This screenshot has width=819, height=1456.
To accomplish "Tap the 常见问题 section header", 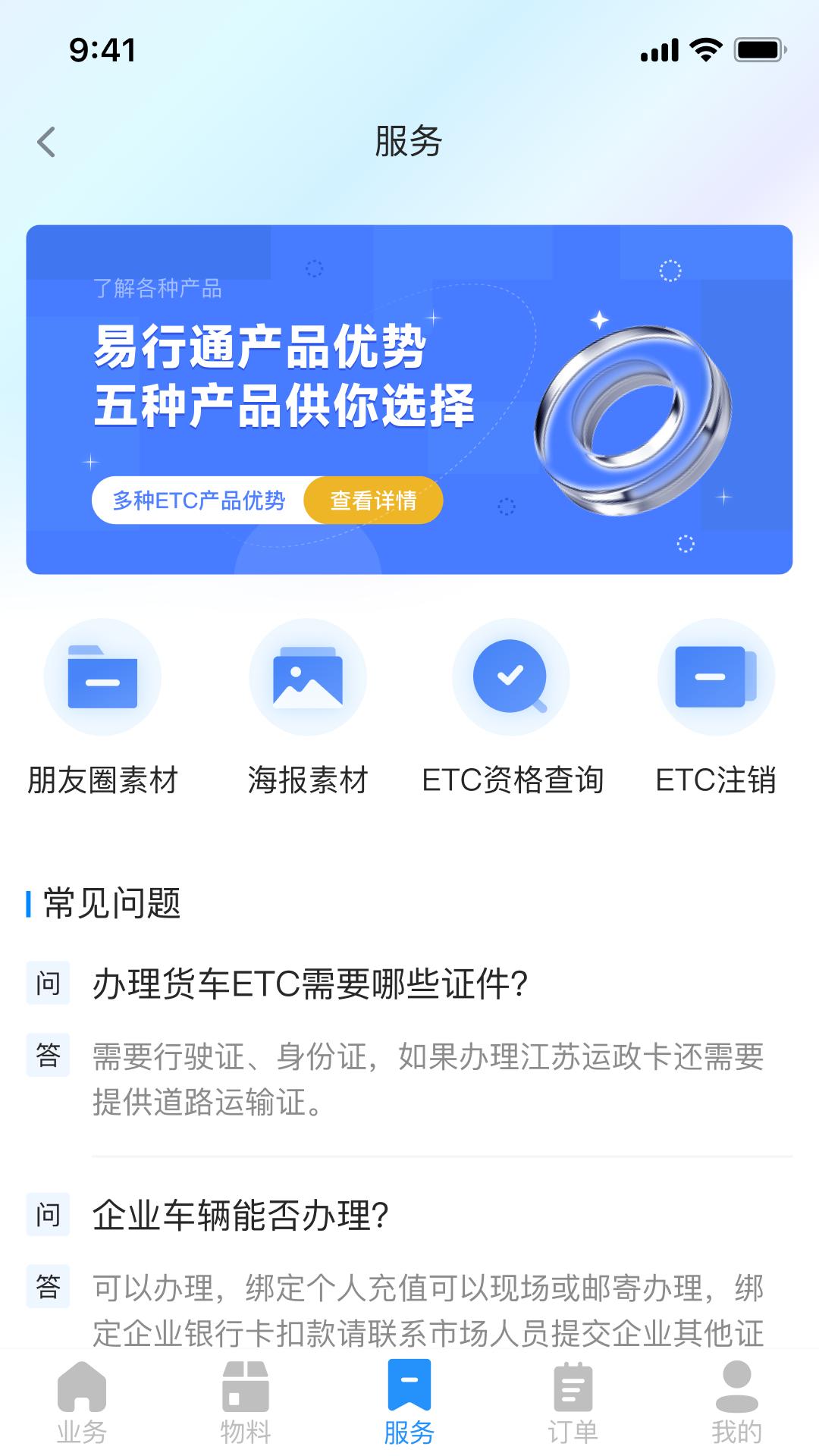I will 108,902.
